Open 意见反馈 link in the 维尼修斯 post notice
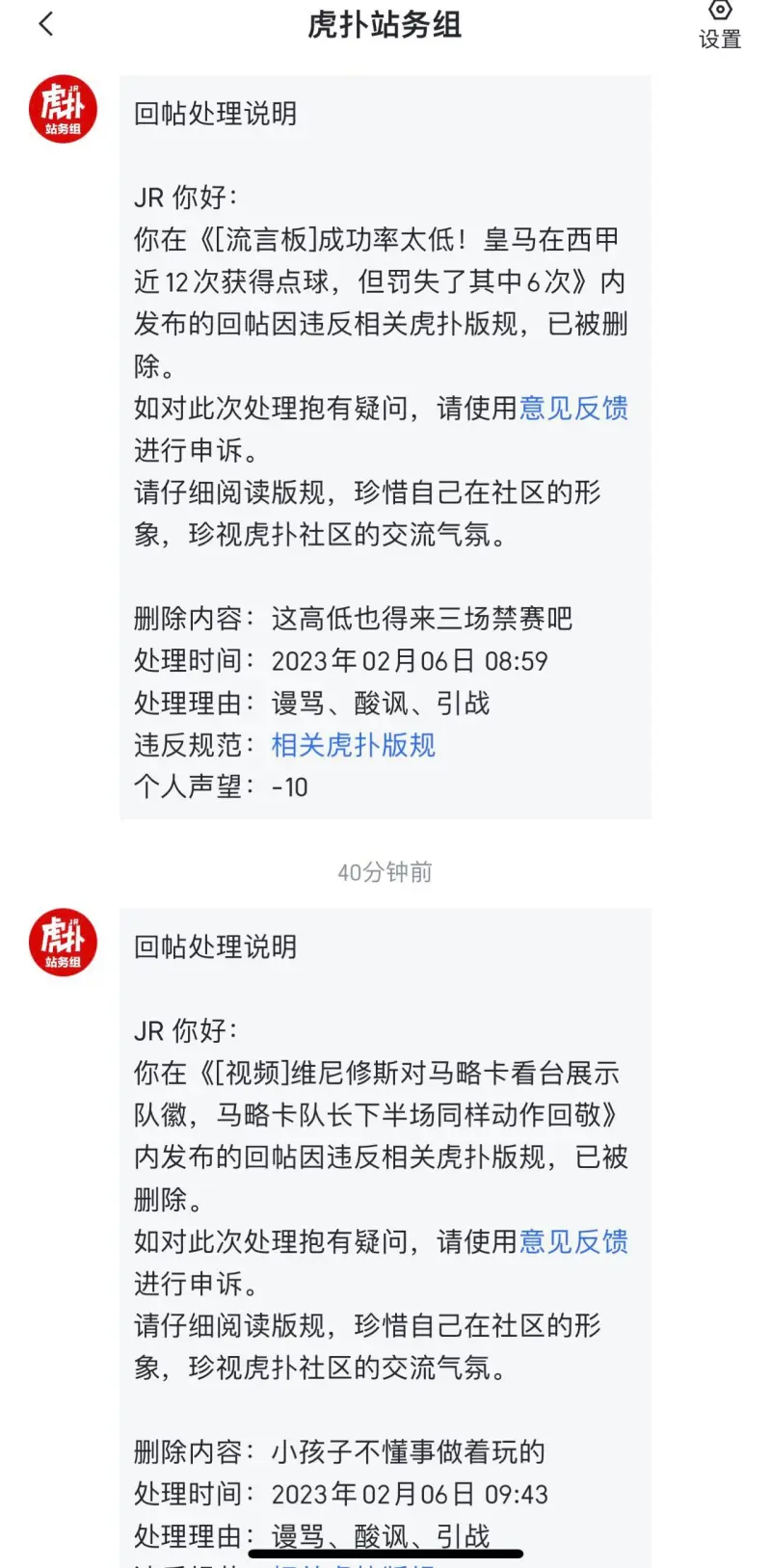This screenshot has height=1568, width=771. (x=573, y=1241)
